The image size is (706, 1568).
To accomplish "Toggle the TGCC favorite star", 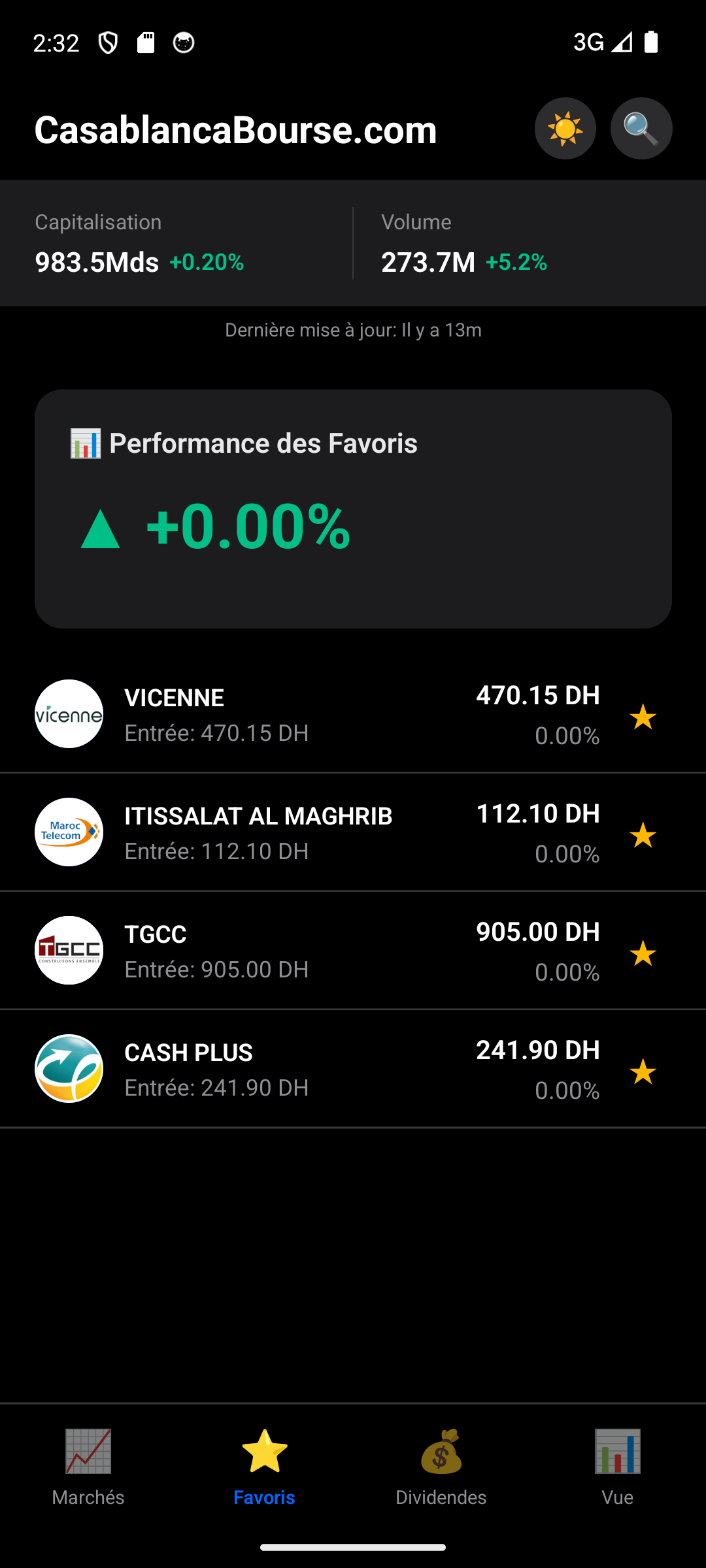I will tap(643, 953).
